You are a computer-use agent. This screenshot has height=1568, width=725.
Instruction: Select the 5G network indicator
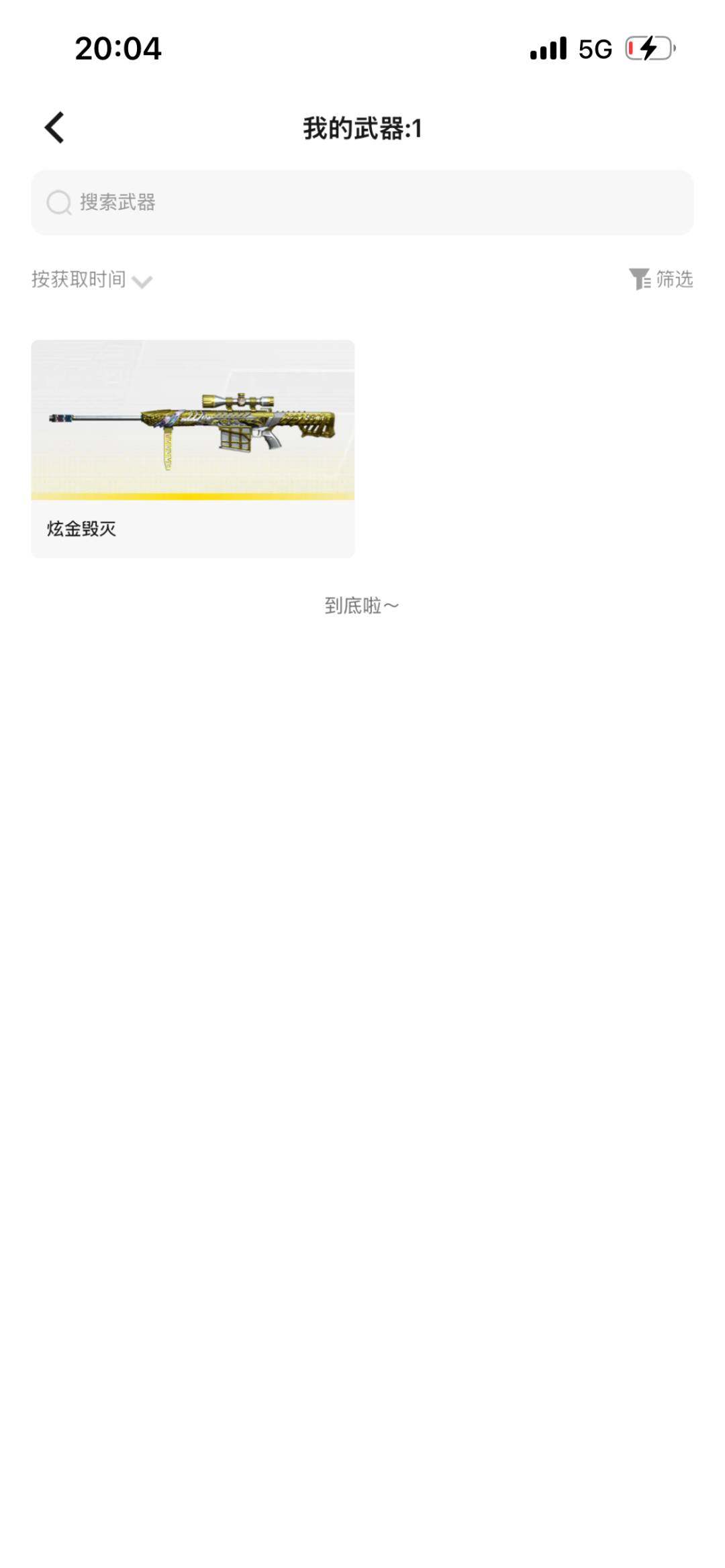coord(593,48)
